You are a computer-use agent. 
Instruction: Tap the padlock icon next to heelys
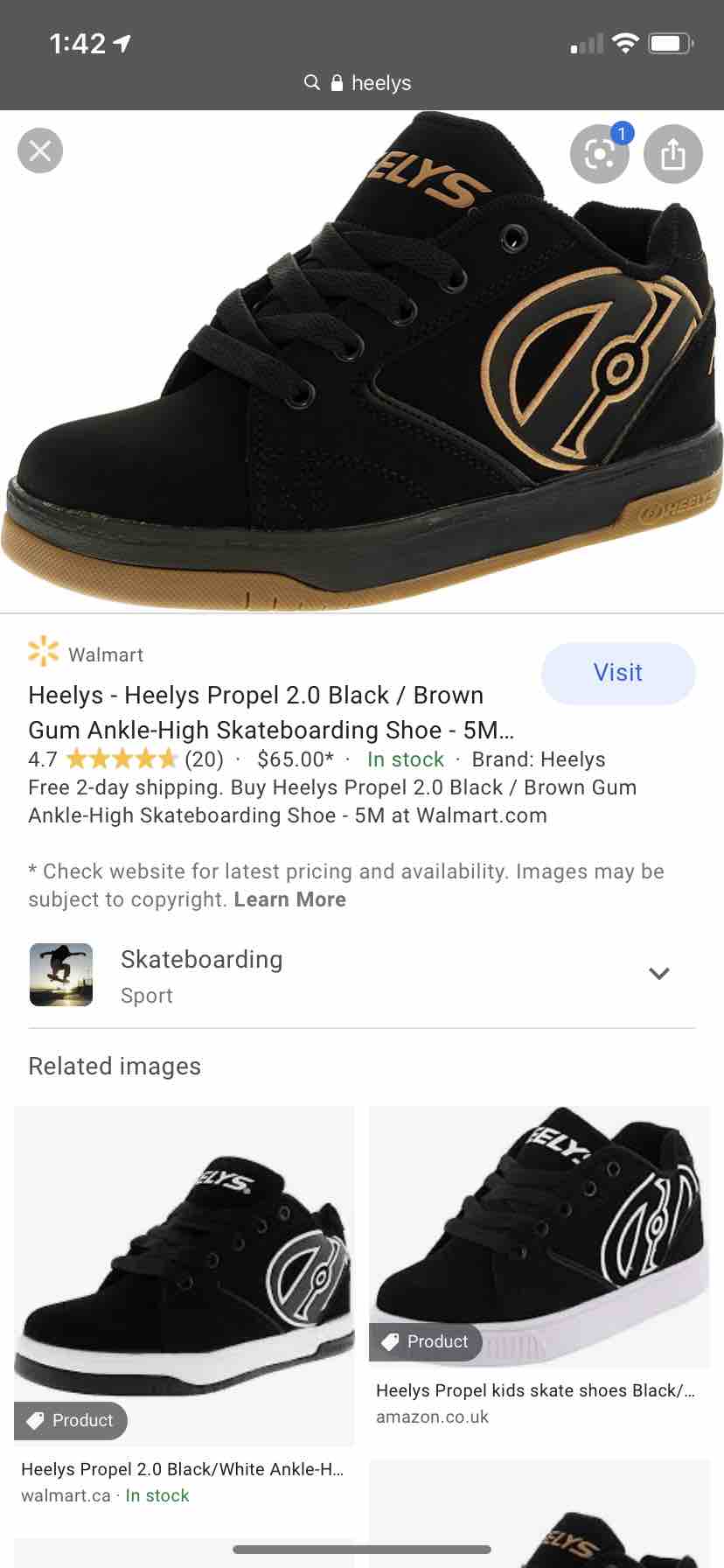[337, 82]
